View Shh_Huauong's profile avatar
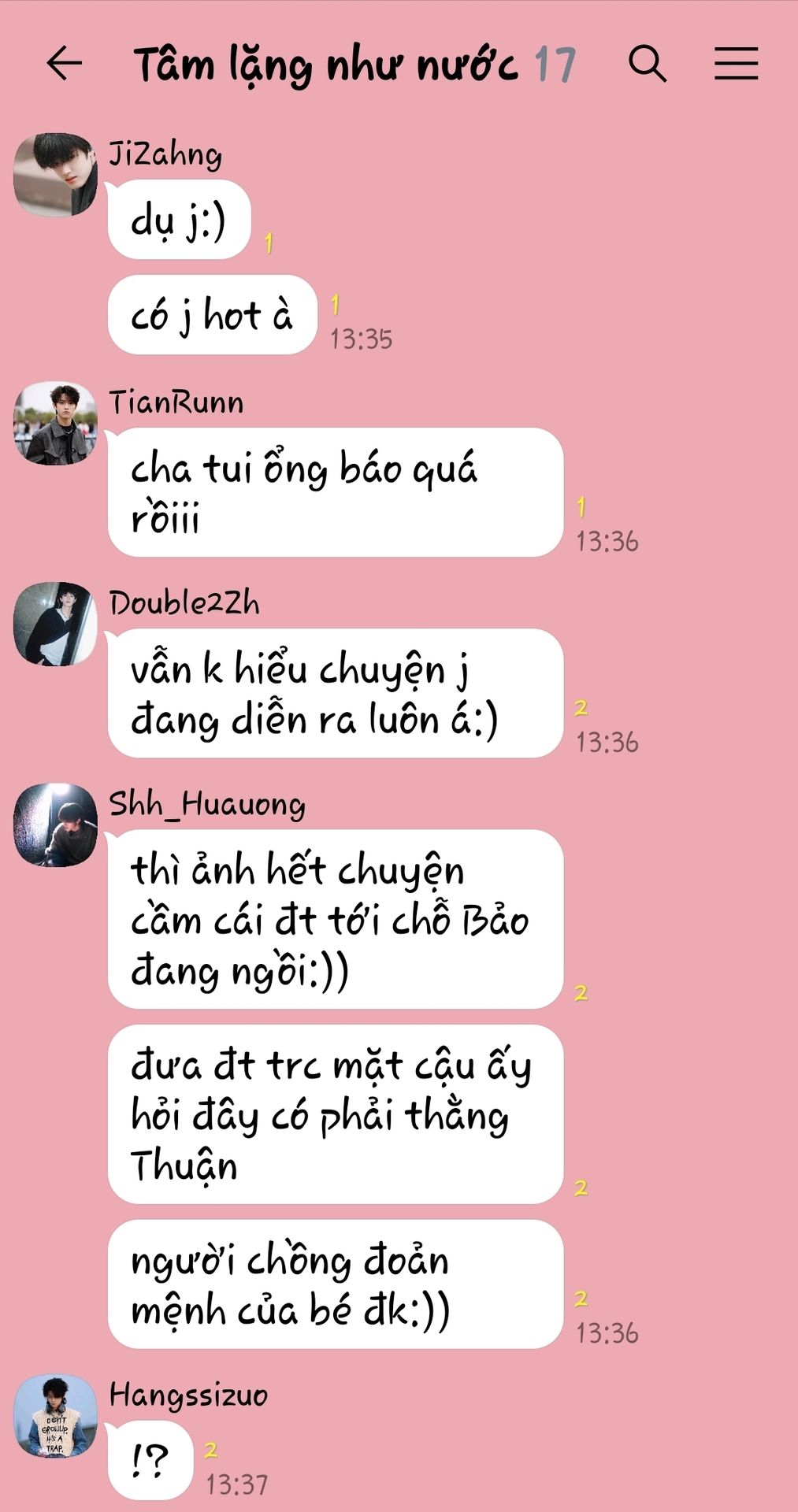This screenshot has height=1512, width=798. pyautogui.click(x=55, y=825)
